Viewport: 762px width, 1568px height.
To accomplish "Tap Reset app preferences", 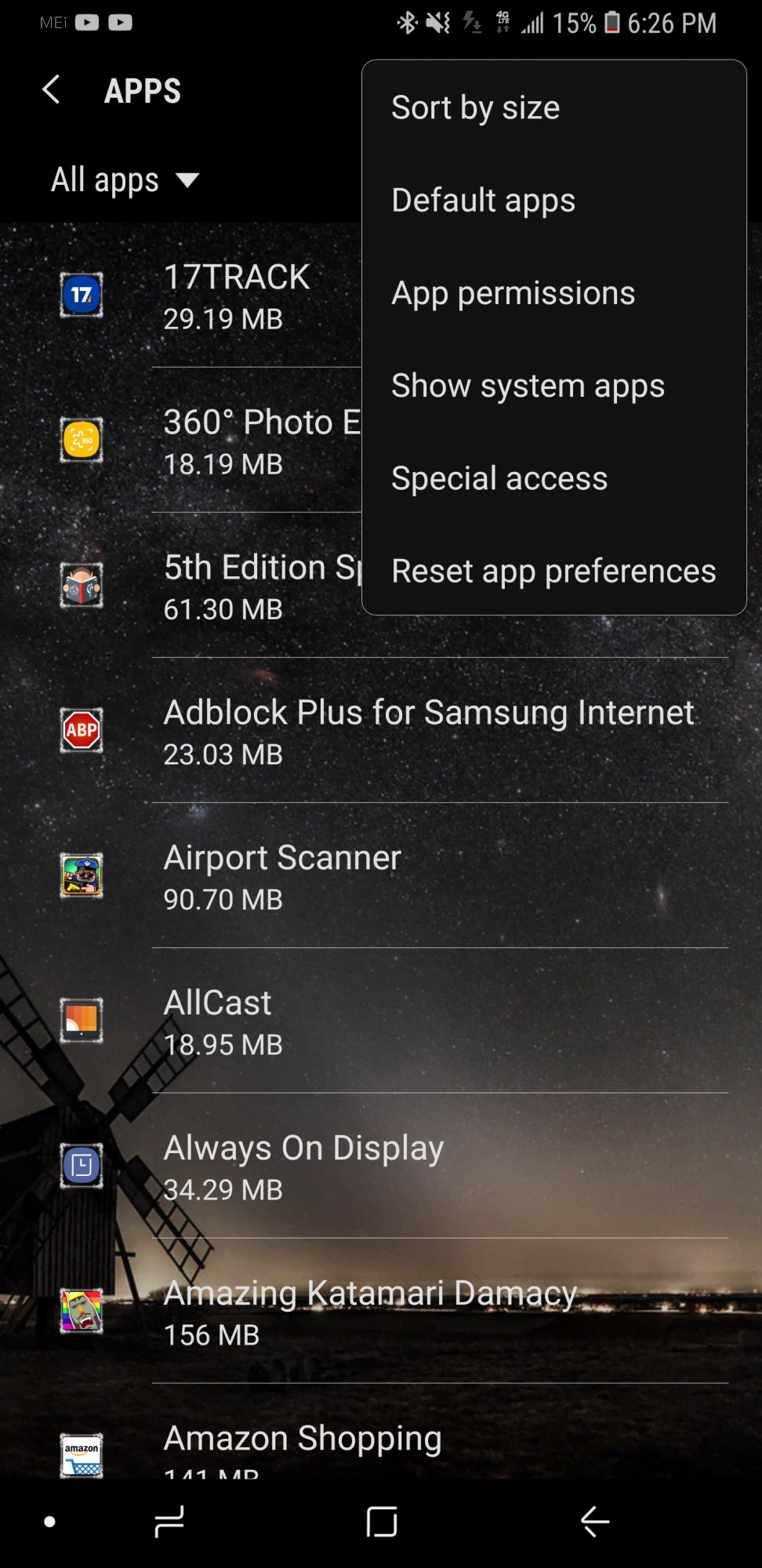I will (x=553, y=571).
